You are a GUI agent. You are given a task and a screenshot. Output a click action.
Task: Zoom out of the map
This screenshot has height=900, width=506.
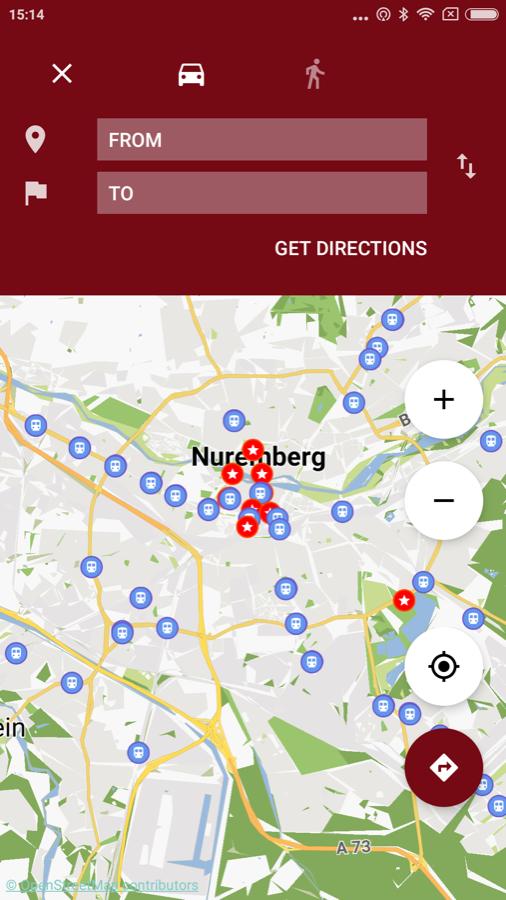click(443, 501)
